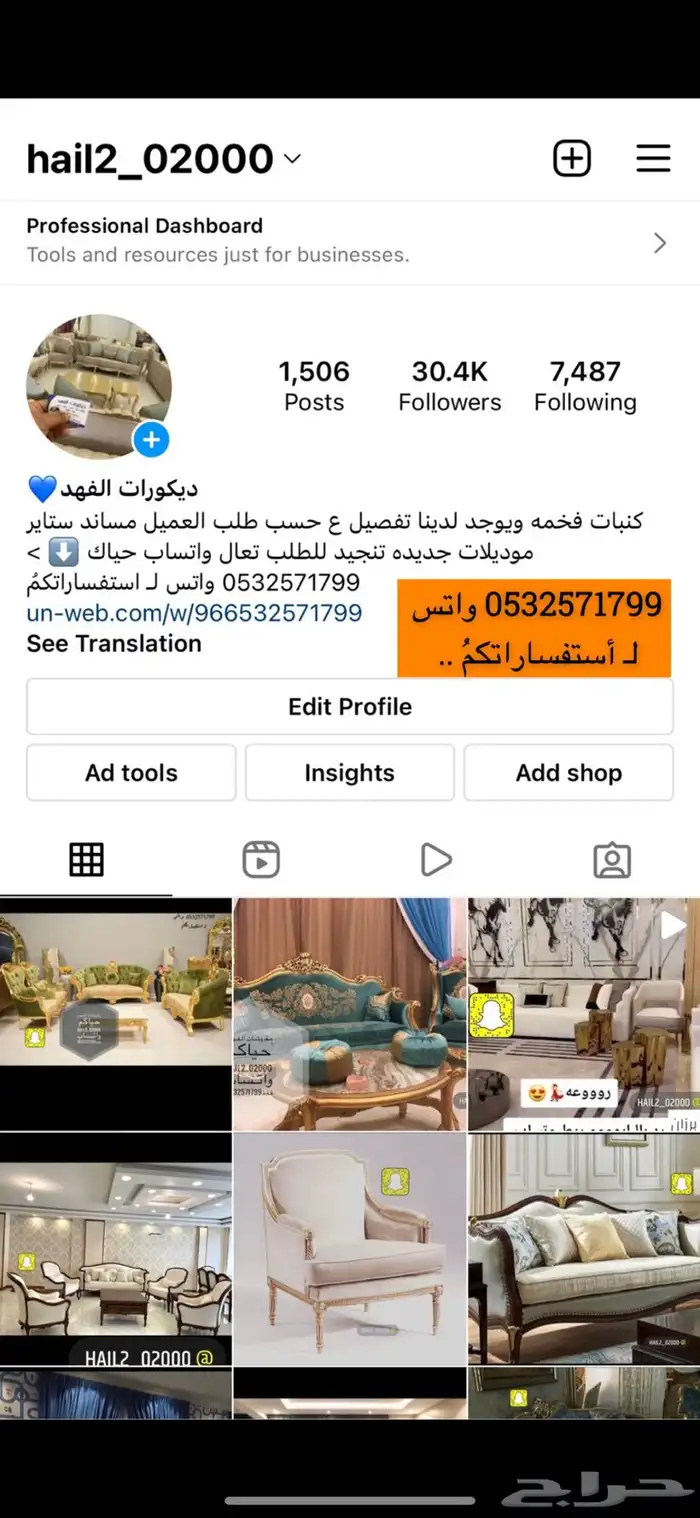Switch to the Reels tab

[x=261, y=860]
